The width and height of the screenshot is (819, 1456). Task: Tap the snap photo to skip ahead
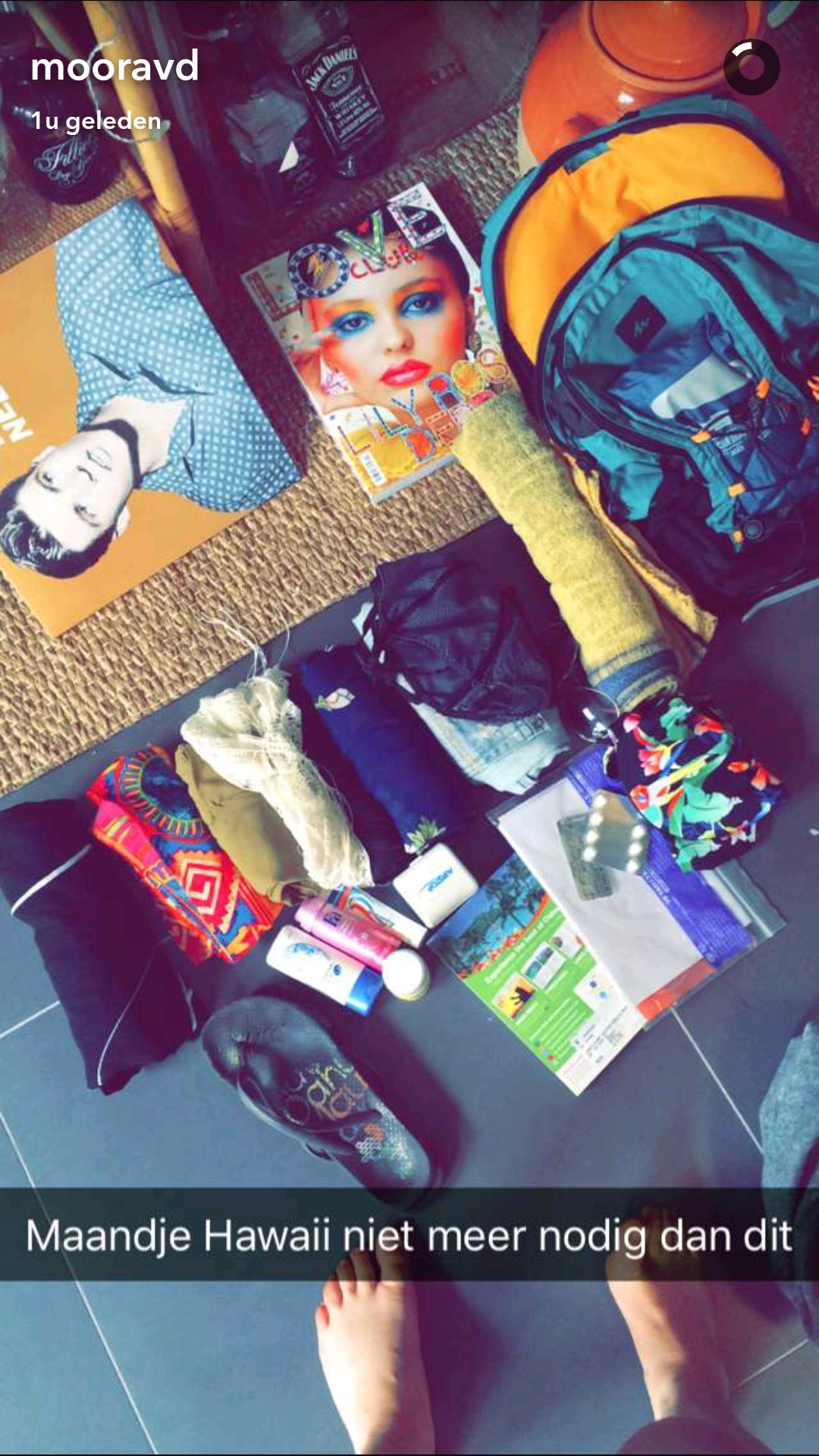(409, 682)
